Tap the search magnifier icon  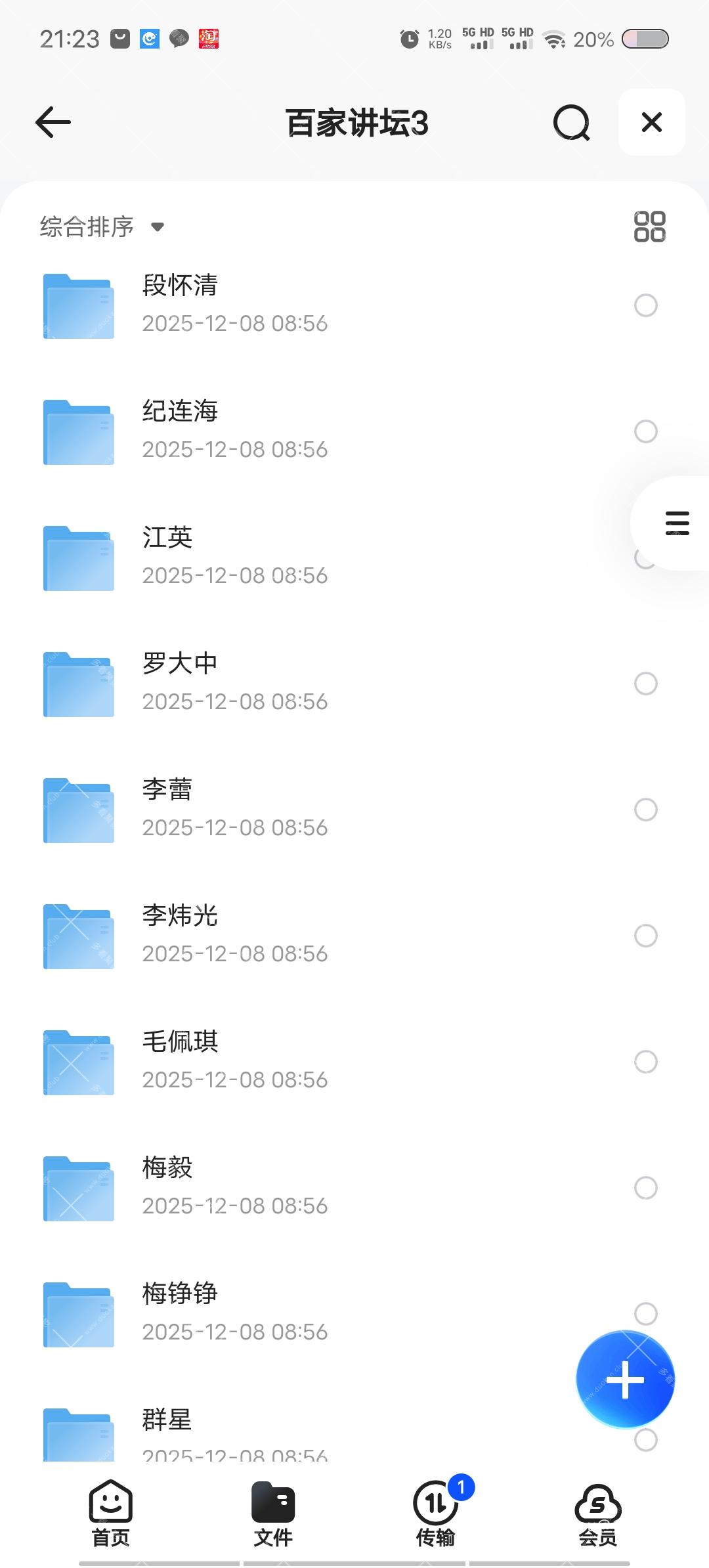click(x=572, y=123)
